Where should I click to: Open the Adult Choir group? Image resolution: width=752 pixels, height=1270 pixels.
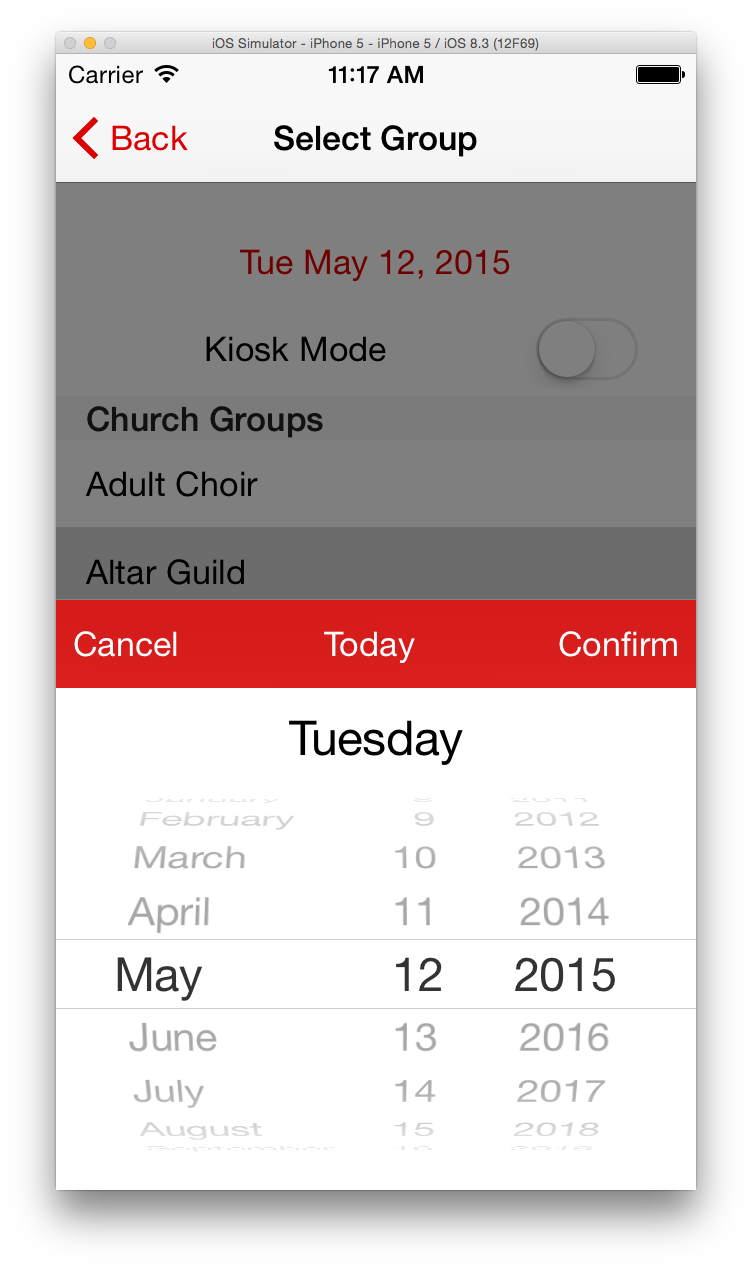point(172,485)
